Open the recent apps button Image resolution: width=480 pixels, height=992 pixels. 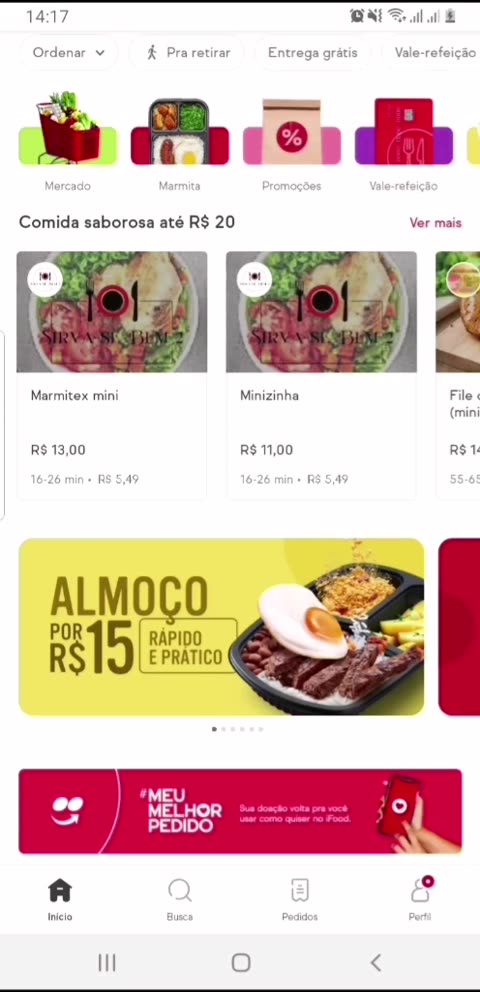[x=107, y=963]
